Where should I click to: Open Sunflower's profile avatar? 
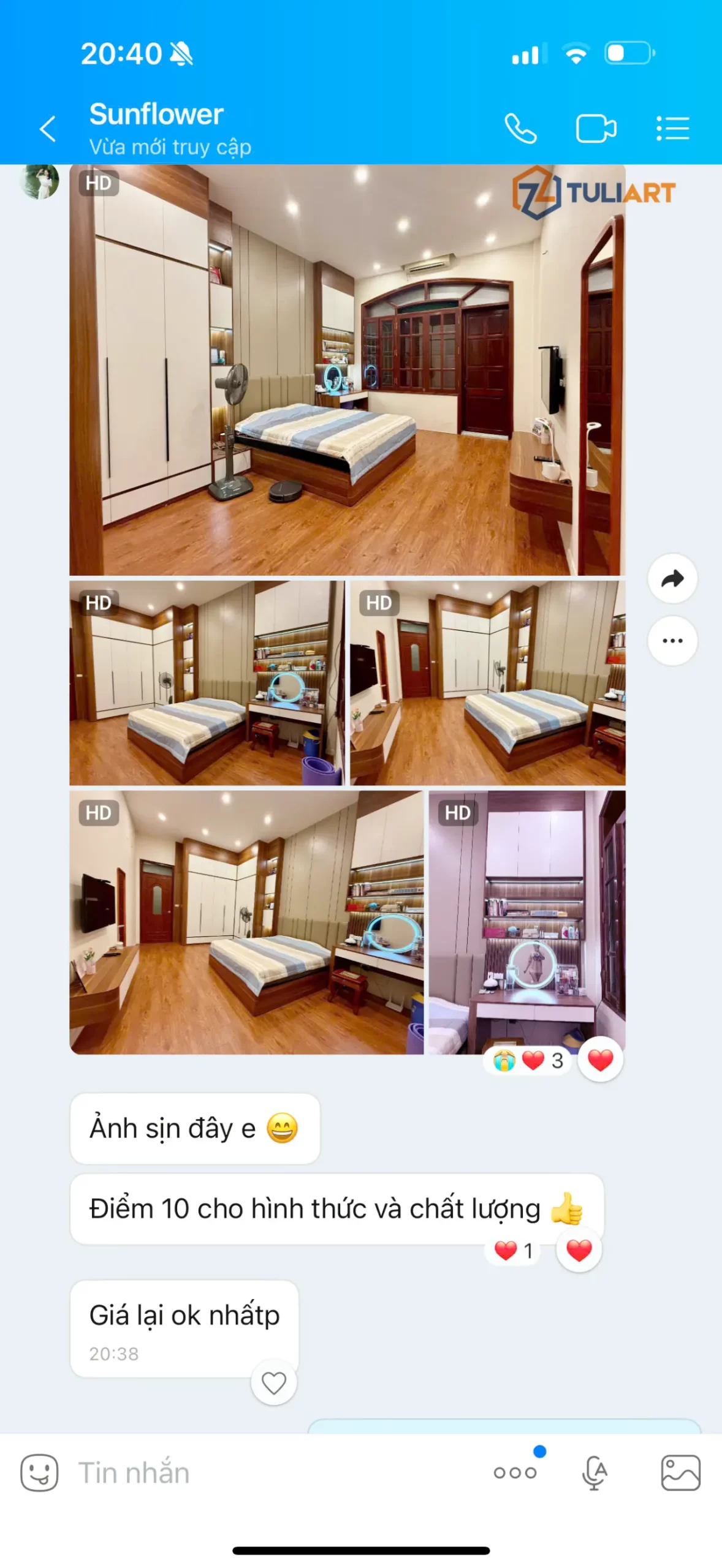pyautogui.click(x=39, y=181)
